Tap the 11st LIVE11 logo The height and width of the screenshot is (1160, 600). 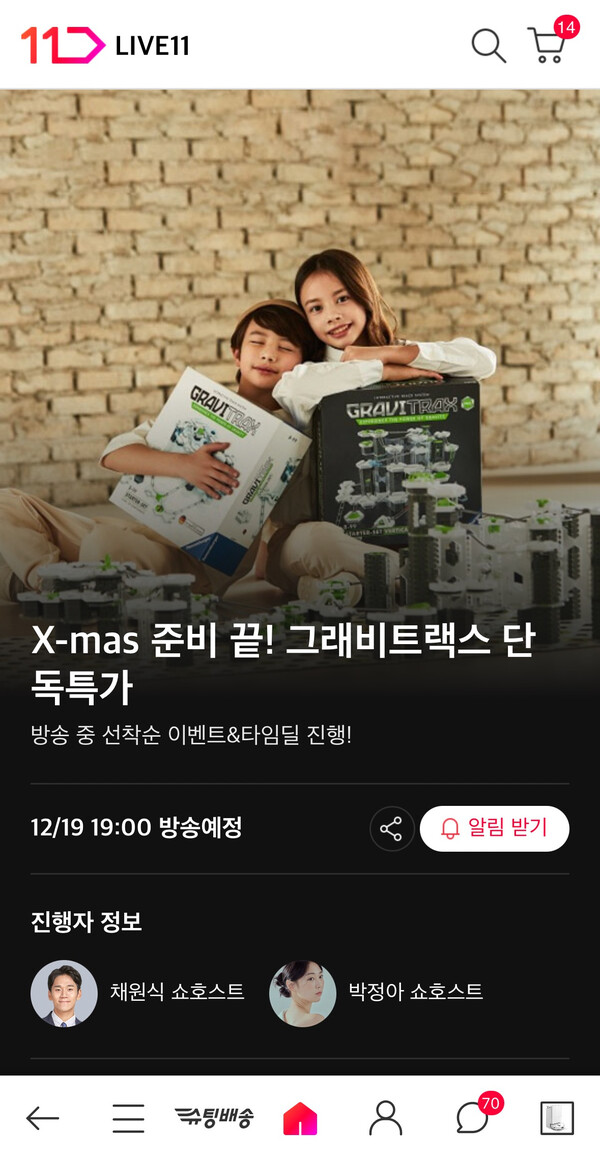104,45
